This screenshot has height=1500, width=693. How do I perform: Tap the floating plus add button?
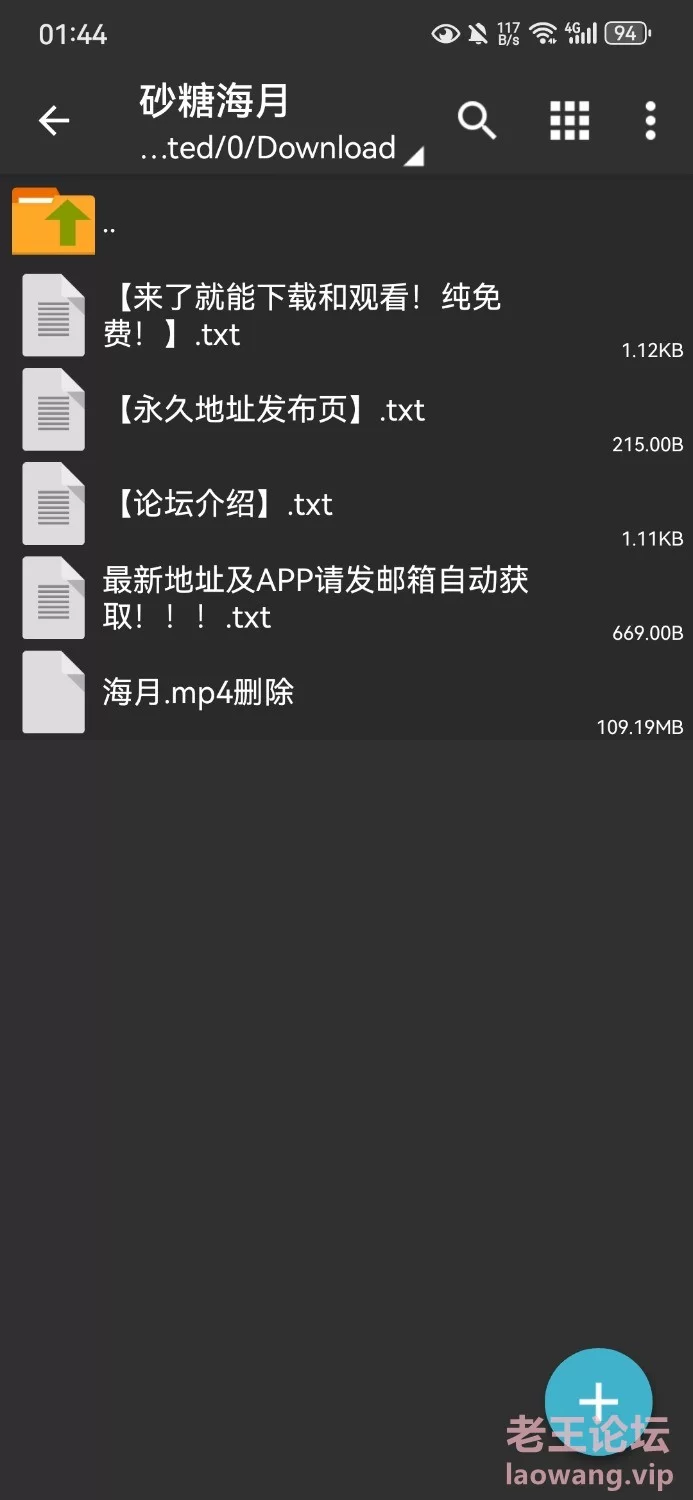598,1402
